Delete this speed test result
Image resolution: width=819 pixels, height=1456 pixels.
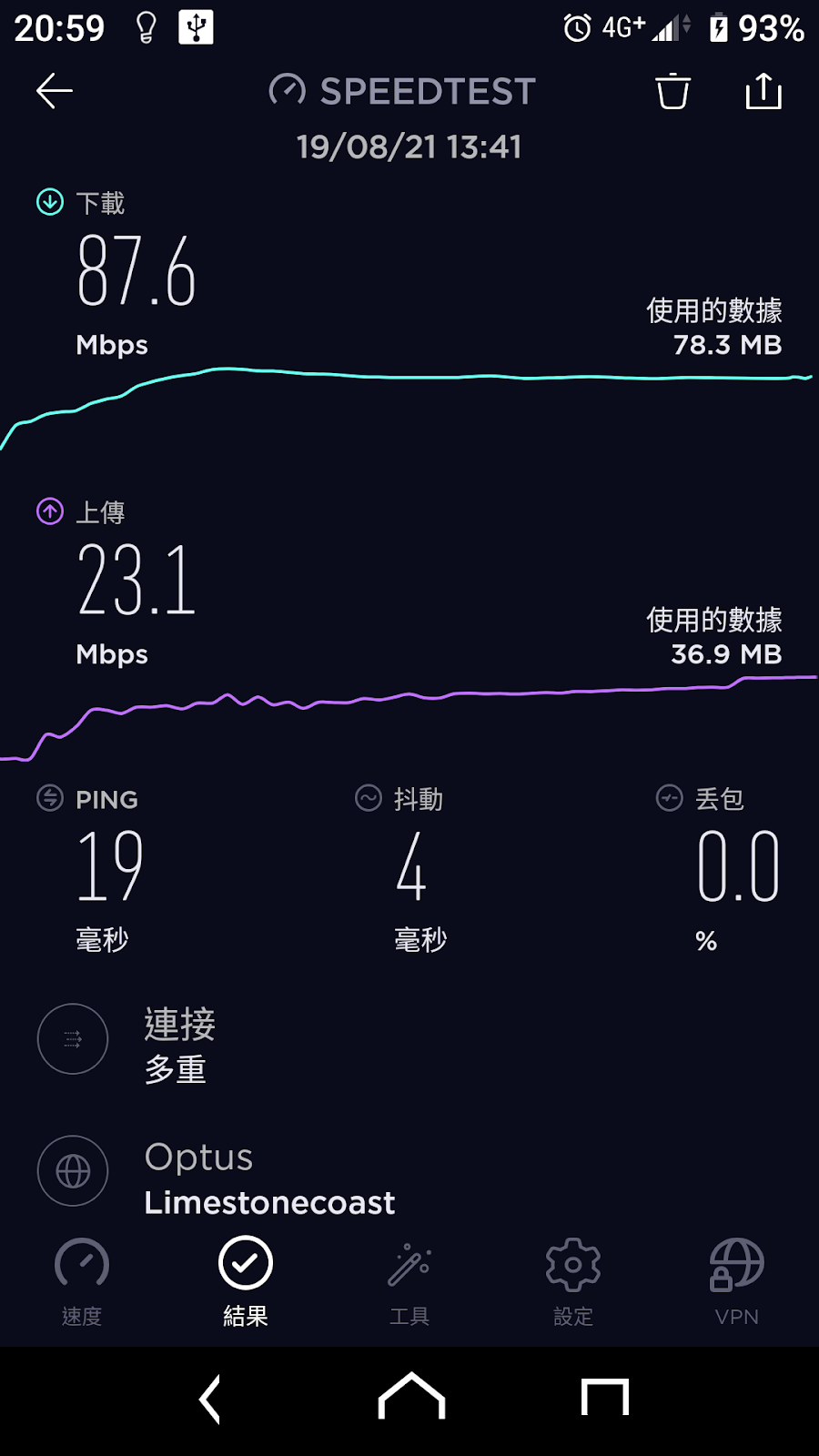[672, 91]
